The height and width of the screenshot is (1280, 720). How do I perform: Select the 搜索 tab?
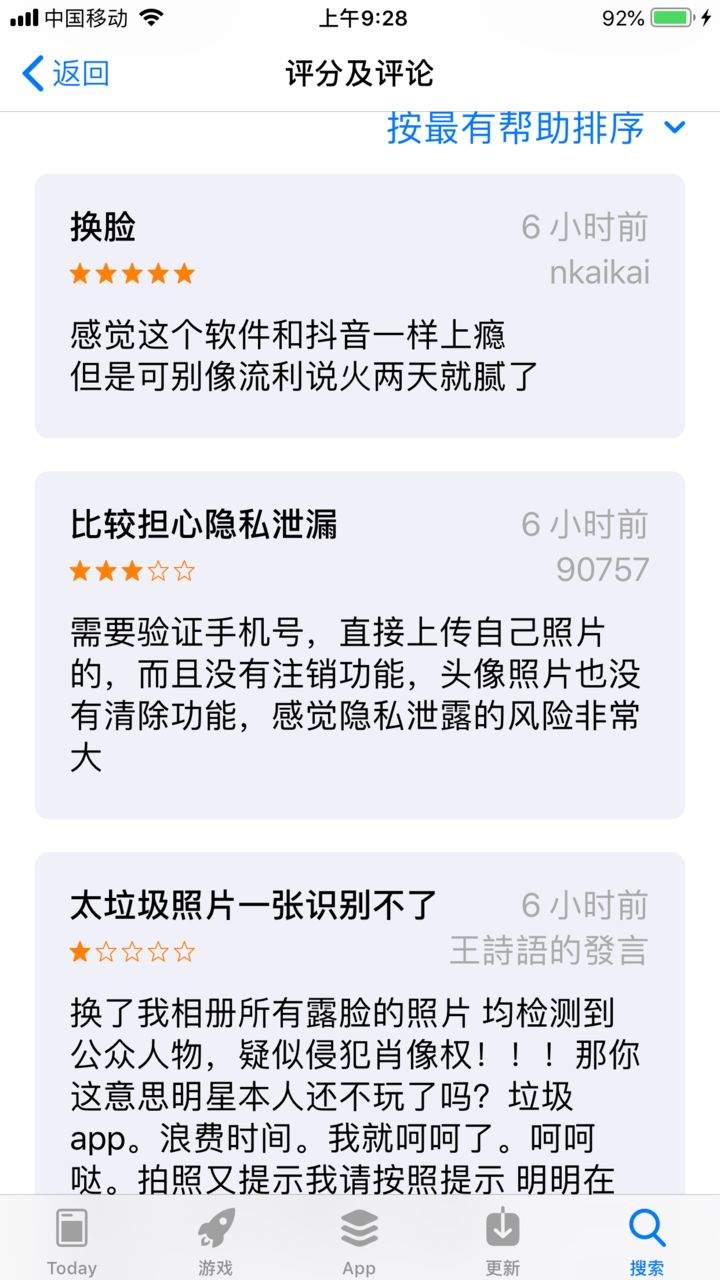coord(647,1240)
